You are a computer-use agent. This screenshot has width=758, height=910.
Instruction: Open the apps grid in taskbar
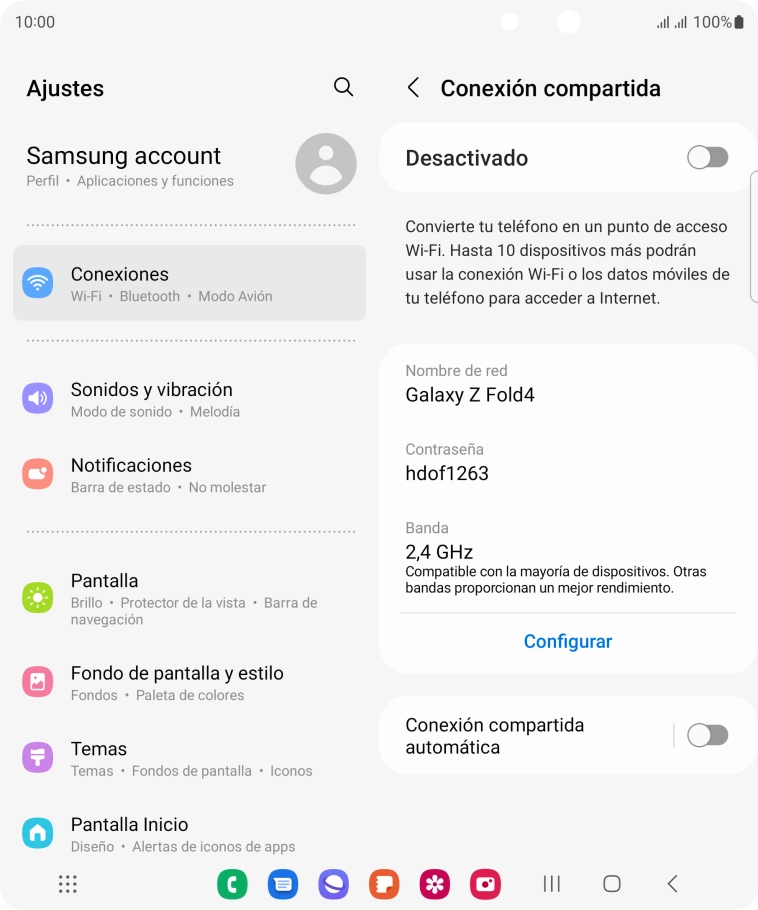tap(68, 884)
